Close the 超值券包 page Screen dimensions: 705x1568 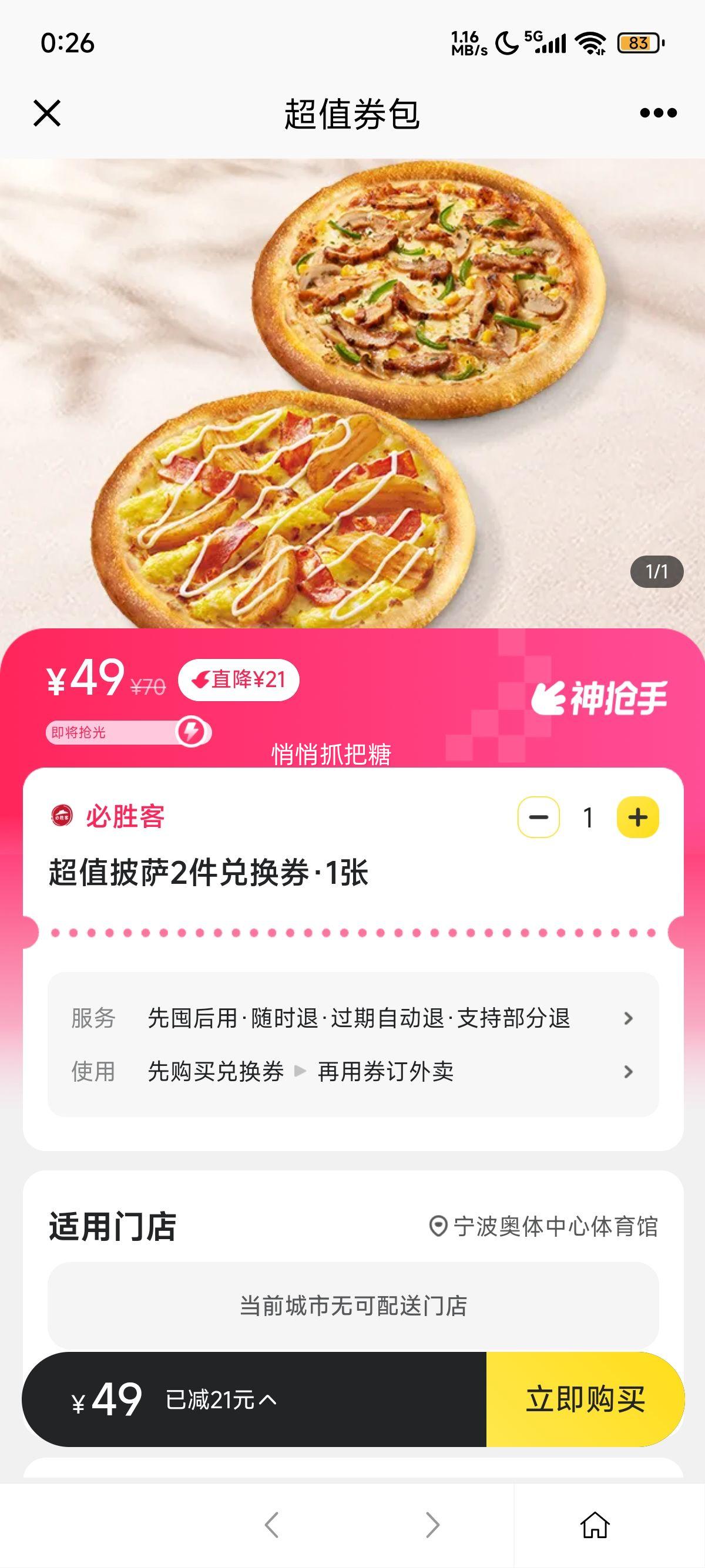pyautogui.click(x=47, y=113)
